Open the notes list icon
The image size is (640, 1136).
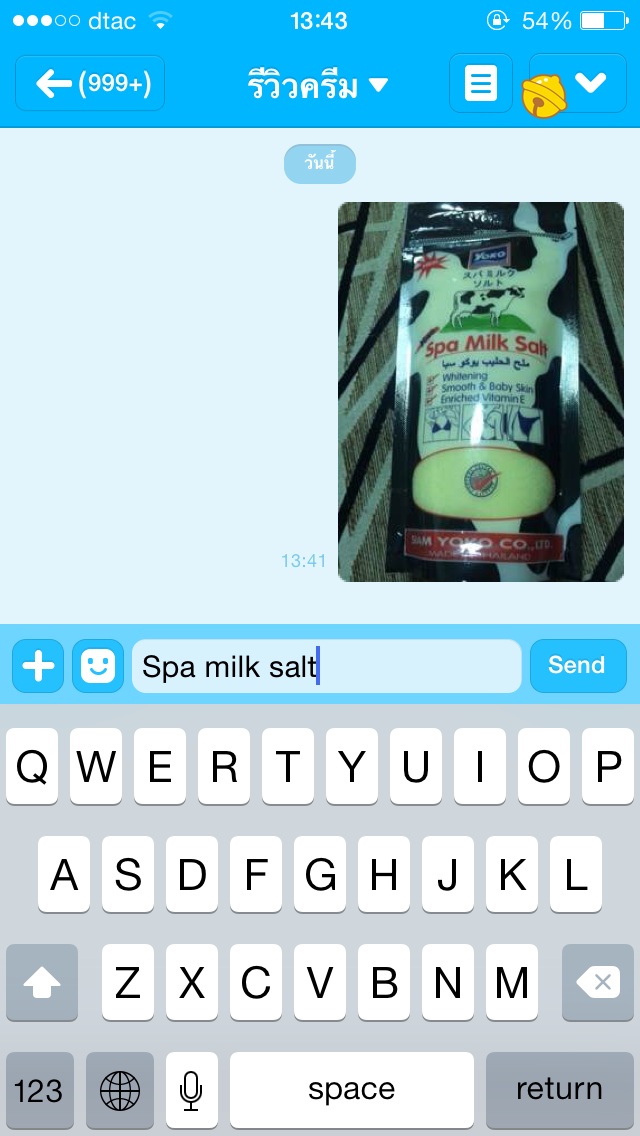point(481,83)
